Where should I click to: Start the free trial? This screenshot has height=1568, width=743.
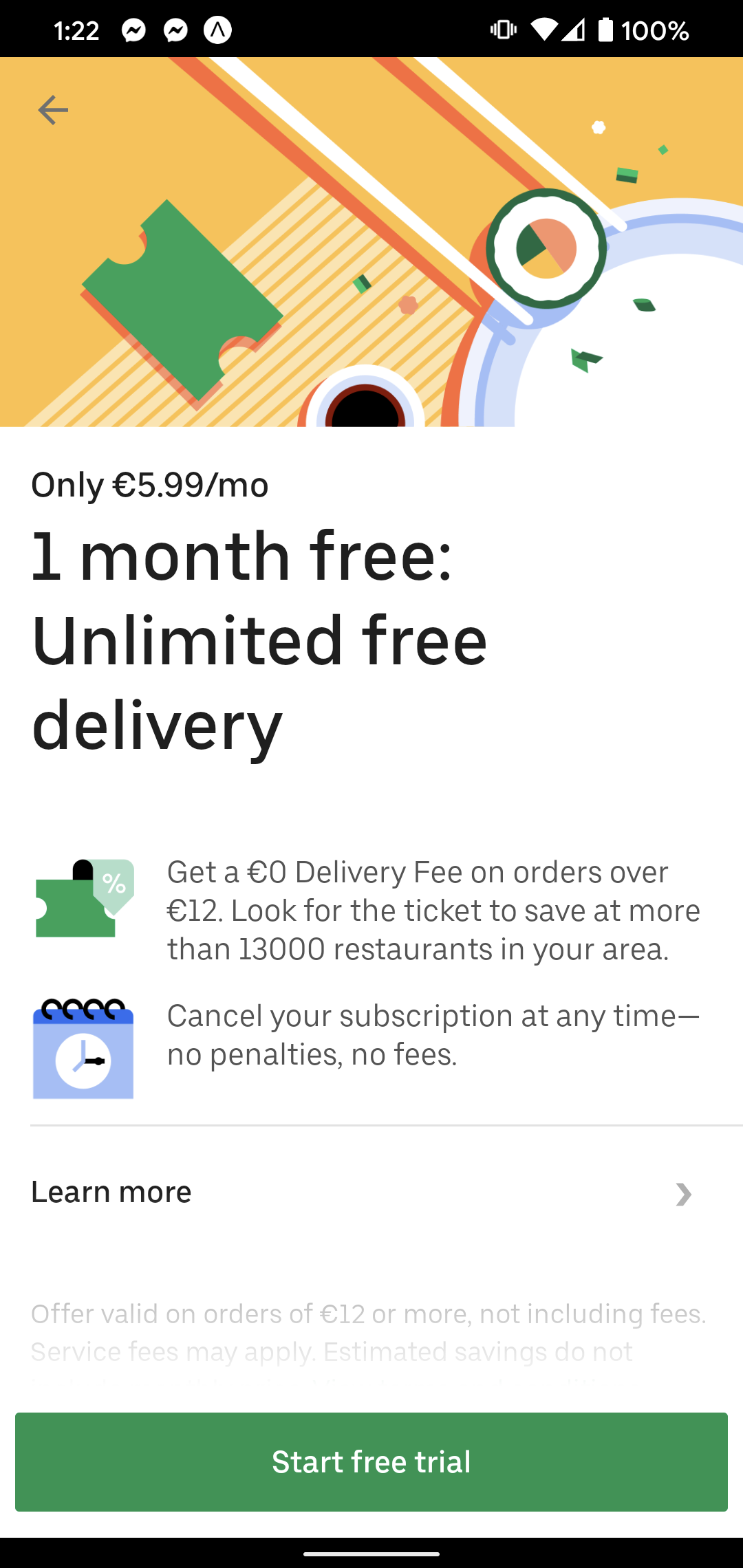(x=371, y=1462)
